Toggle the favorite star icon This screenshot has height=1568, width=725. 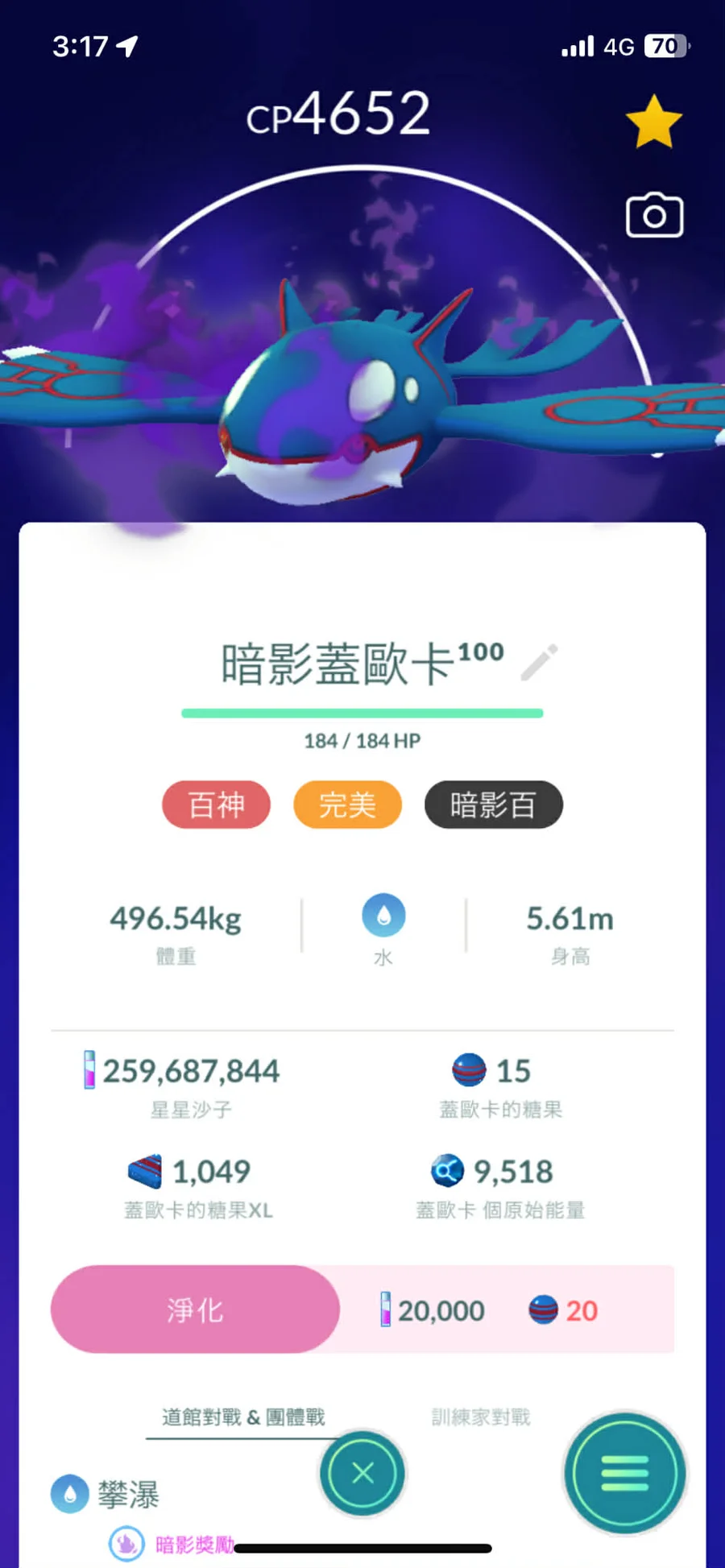(x=653, y=122)
